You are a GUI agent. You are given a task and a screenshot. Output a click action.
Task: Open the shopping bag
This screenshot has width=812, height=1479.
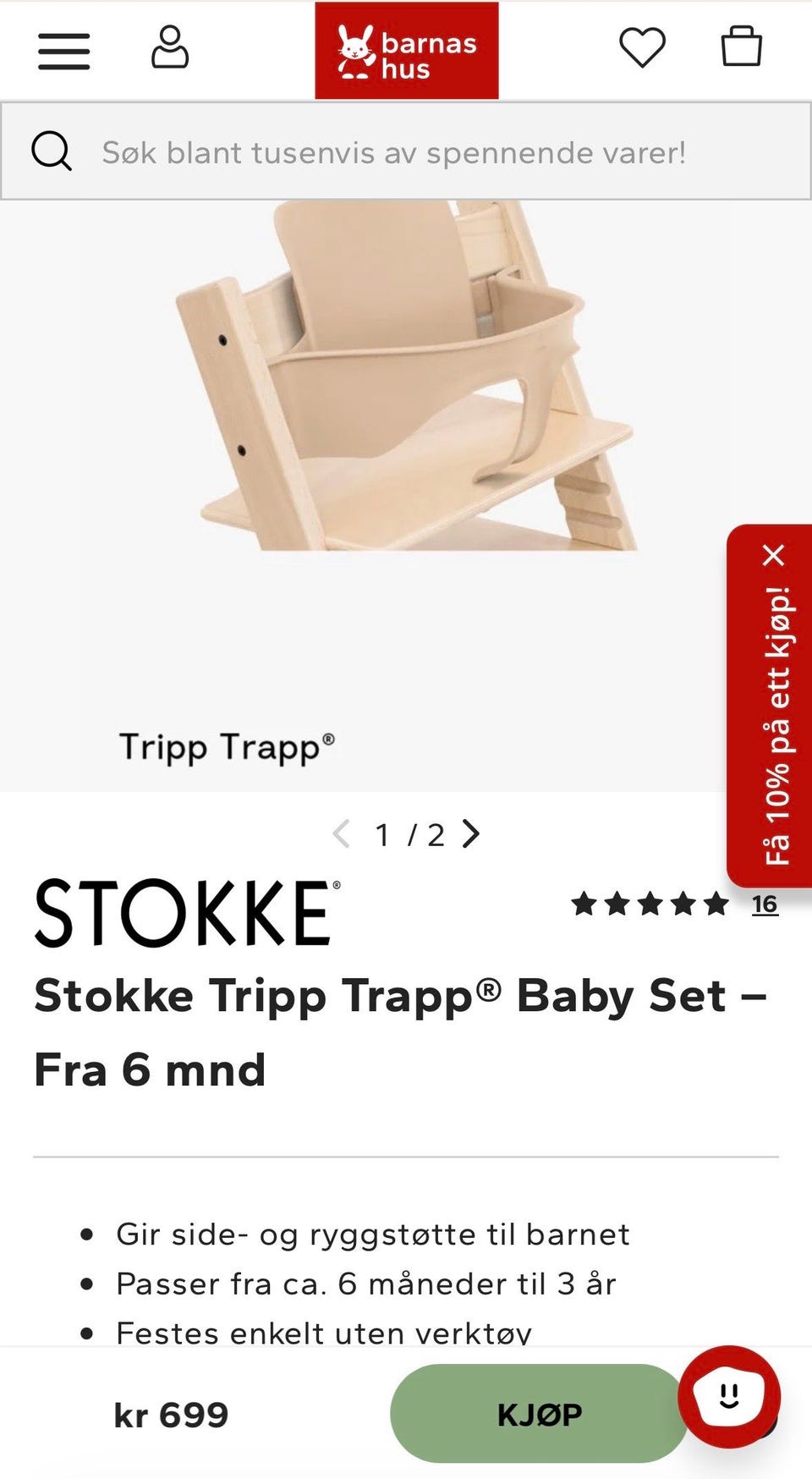click(742, 46)
